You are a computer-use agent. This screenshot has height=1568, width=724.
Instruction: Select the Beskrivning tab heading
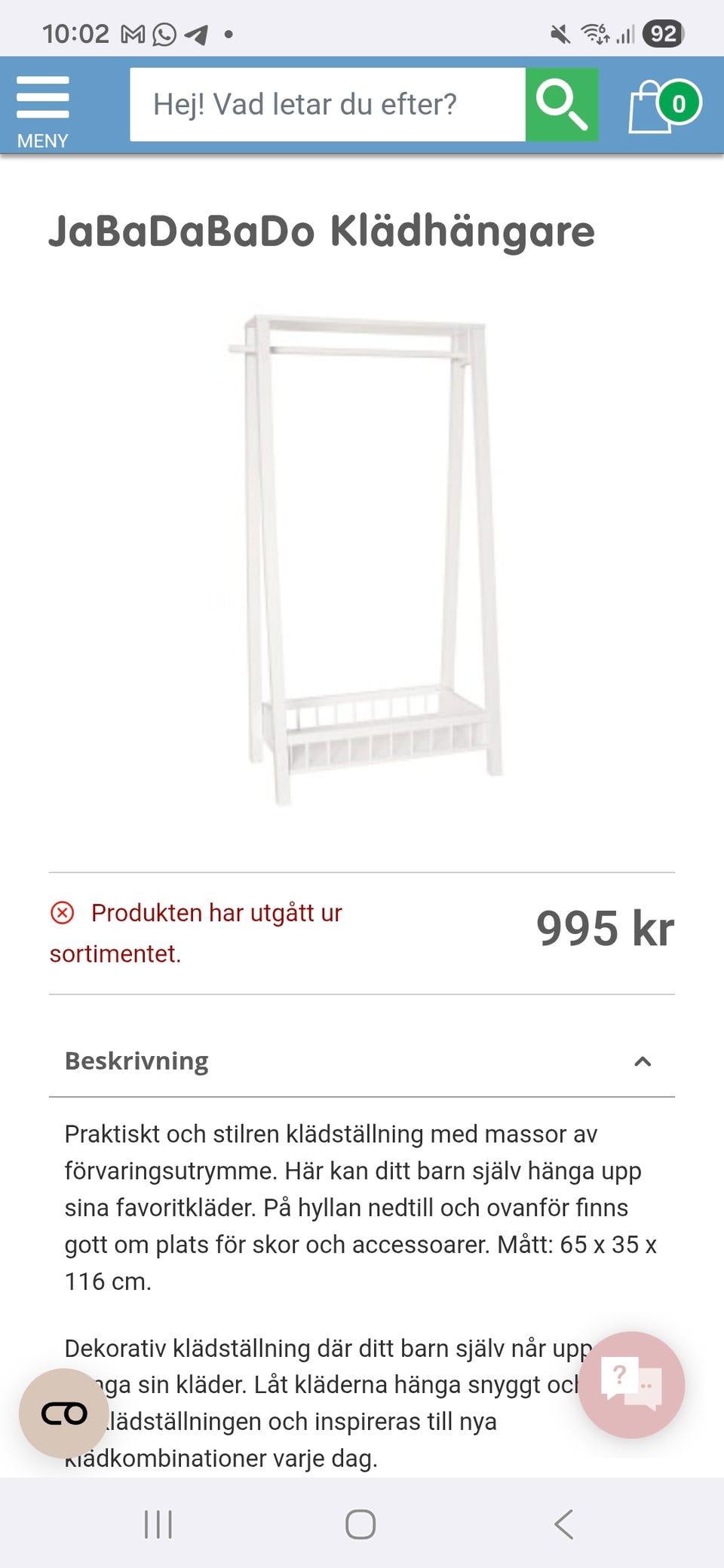coord(136,1061)
